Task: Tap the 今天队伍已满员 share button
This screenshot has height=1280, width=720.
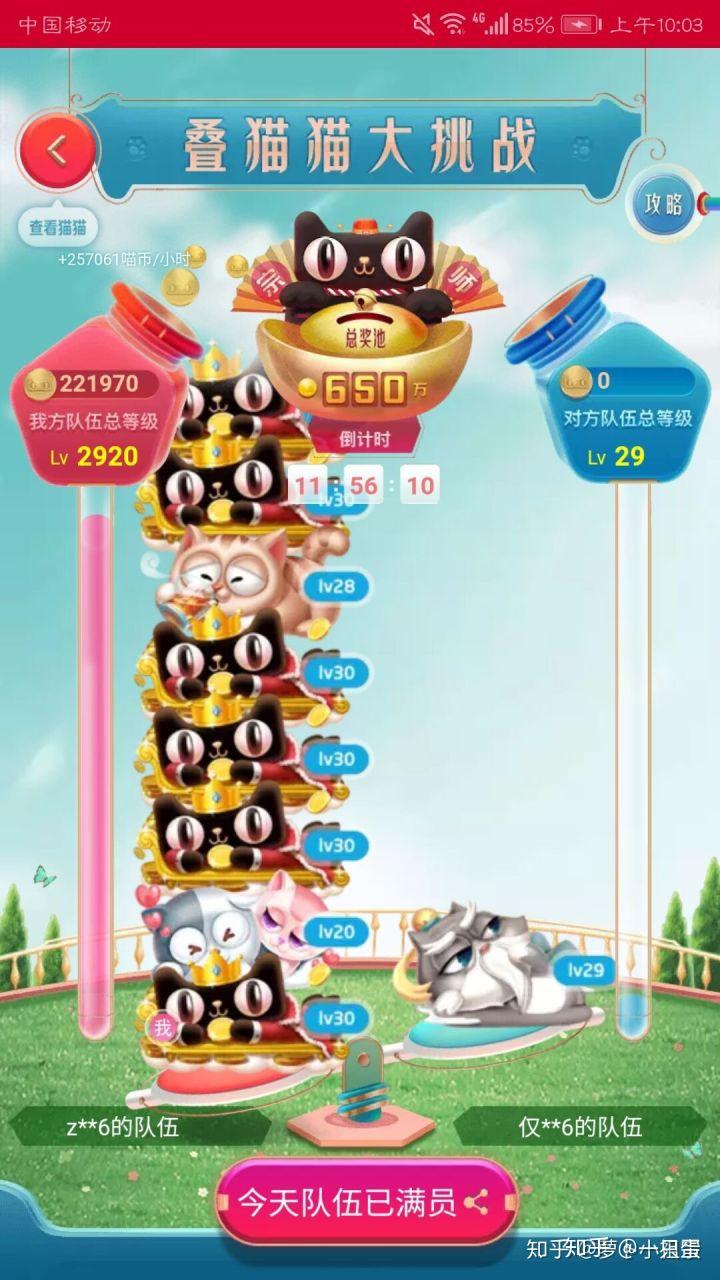Action: pyautogui.click(x=362, y=1203)
